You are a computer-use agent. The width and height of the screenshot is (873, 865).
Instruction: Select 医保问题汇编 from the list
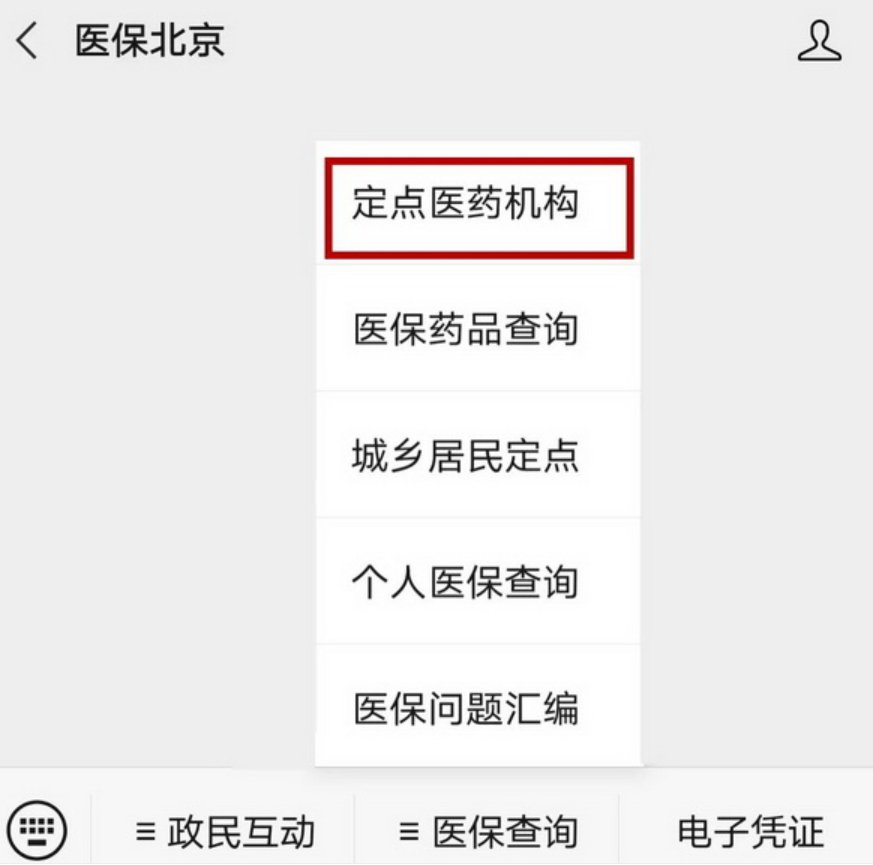(478, 708)
